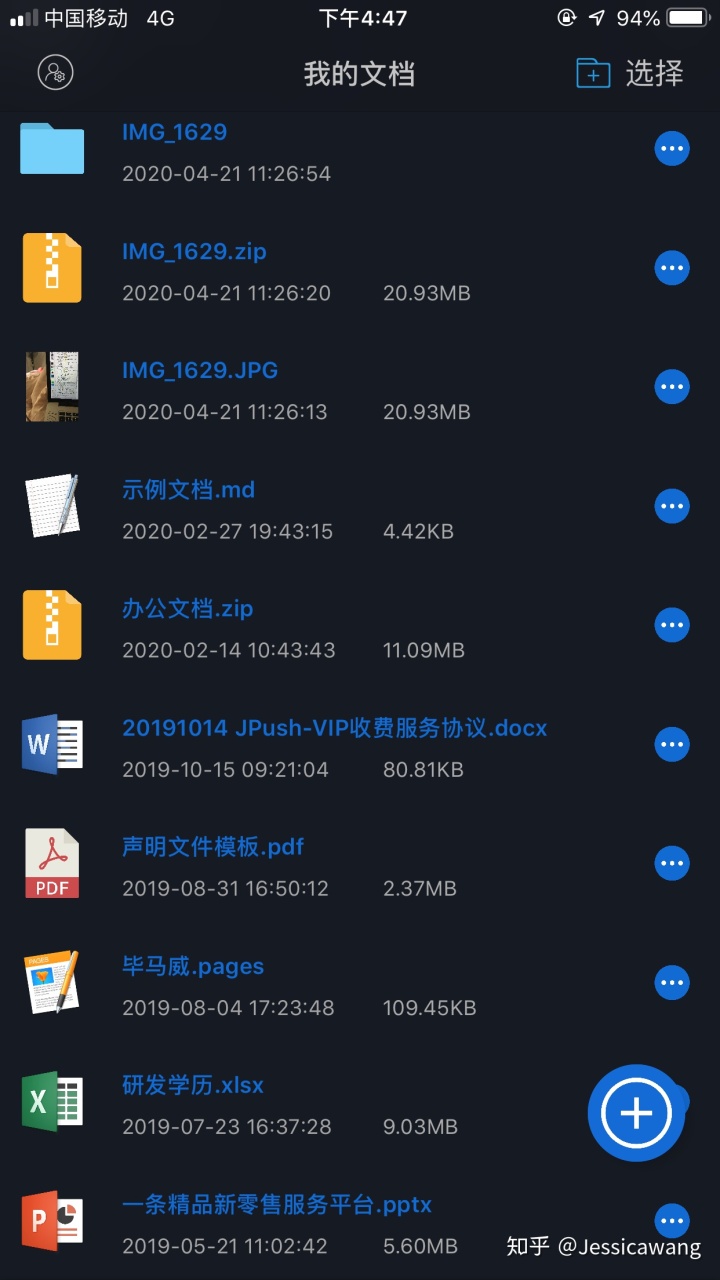Image resolution: width=720 pixels, height=1280 pixels.
Task: Show more options for 毕马威.pages
Action: coord(672,982)
